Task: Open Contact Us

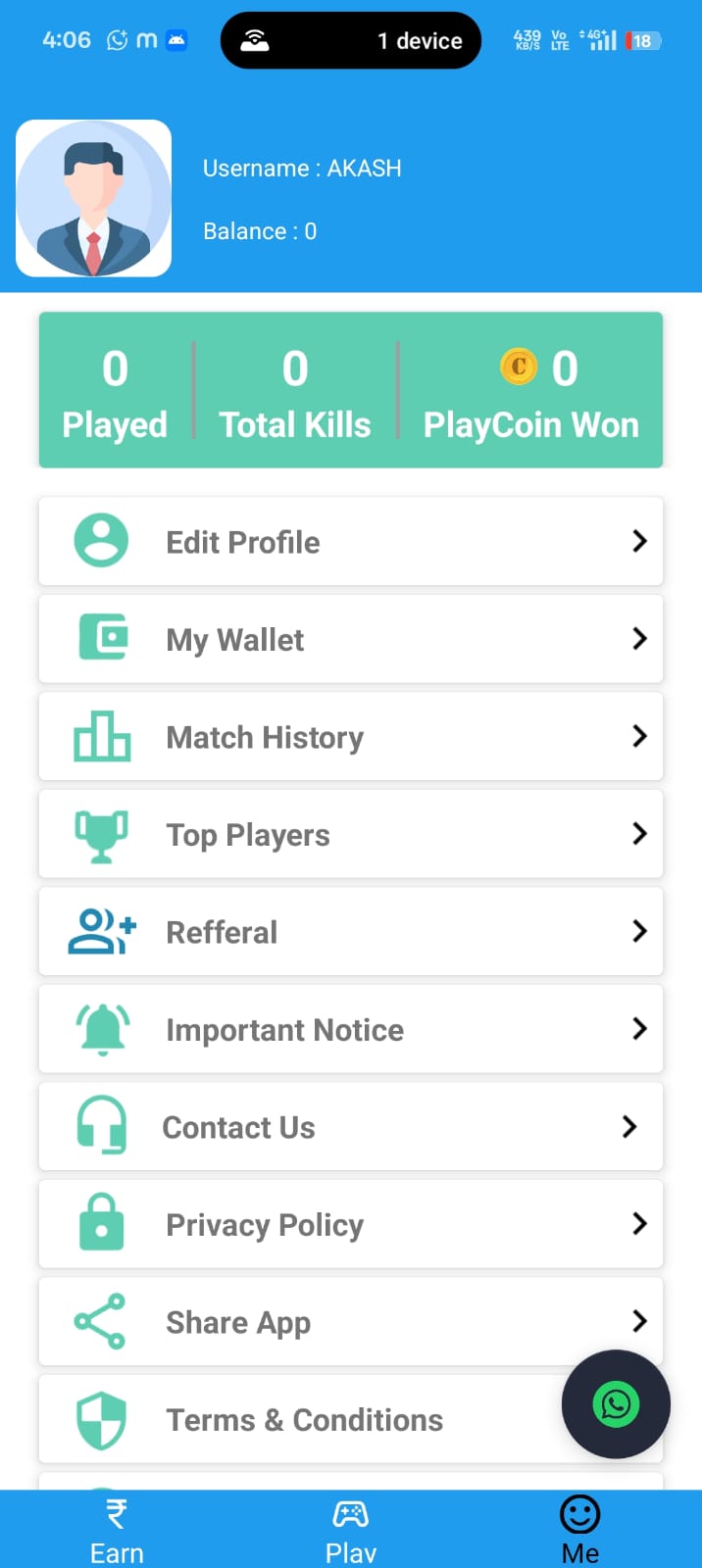Action: tap(351, 1127)
